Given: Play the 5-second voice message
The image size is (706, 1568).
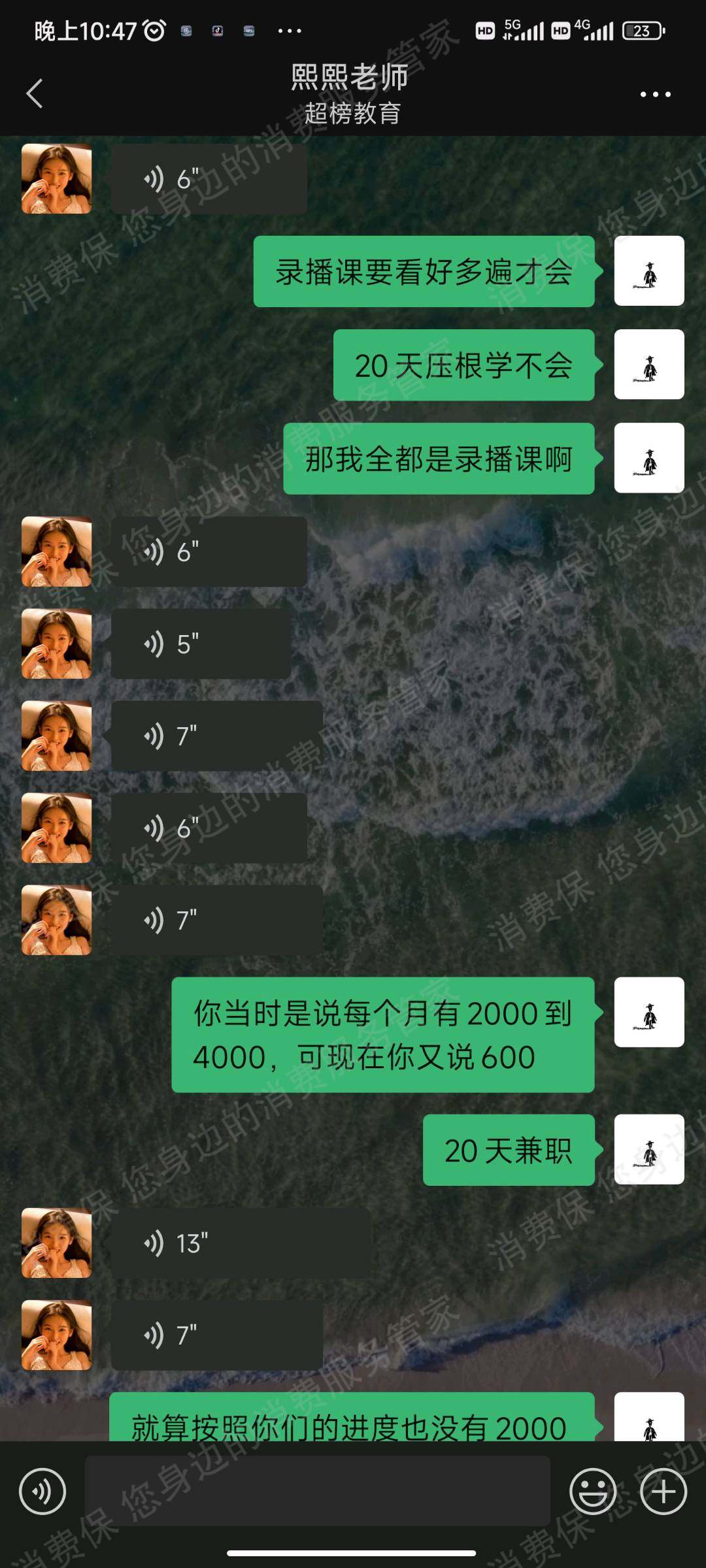Looking at the screenshot, I should [200, 644].
